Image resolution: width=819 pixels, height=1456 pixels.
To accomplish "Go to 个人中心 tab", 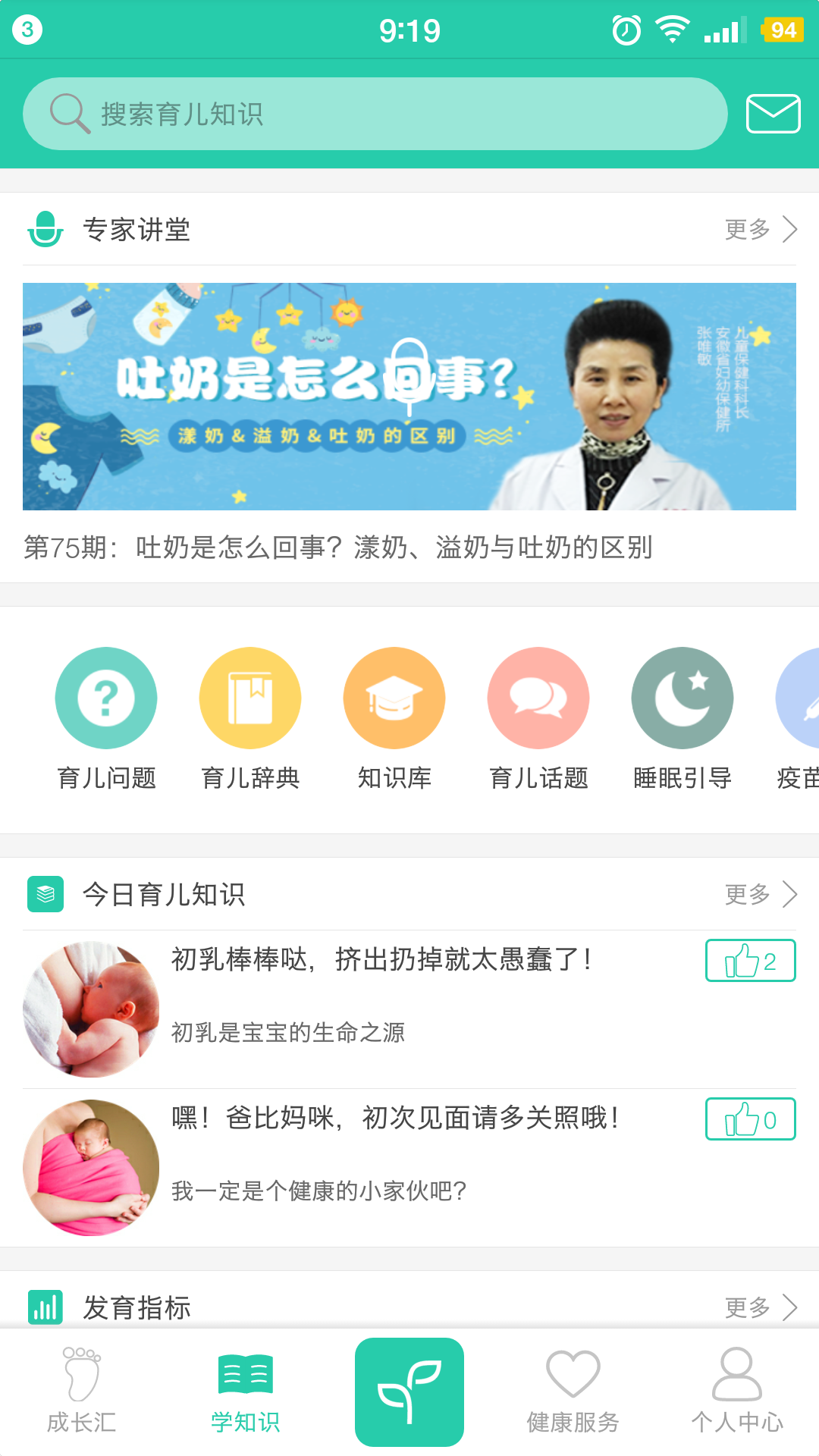I will (x=737, y=1392).
